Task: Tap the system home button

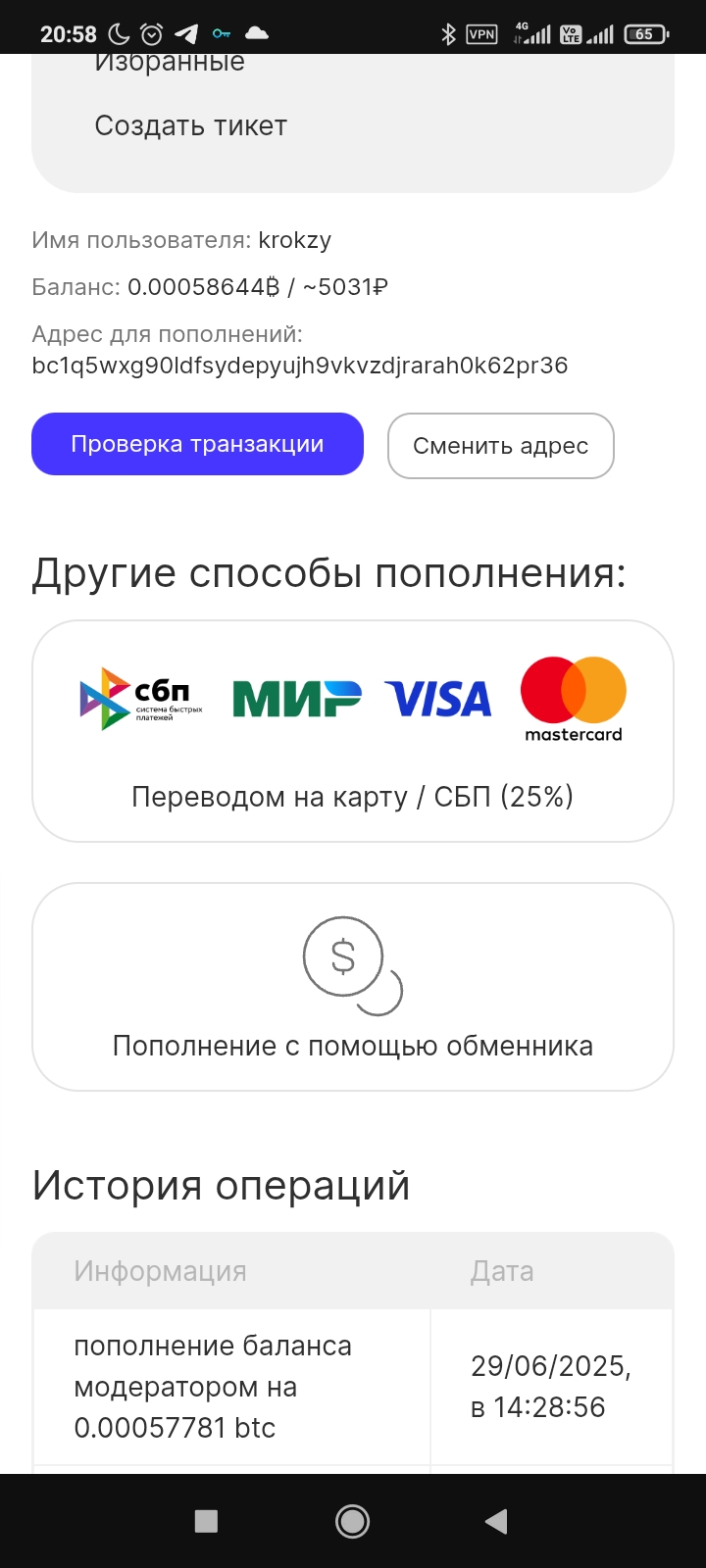Action: [x=353, y=1521]
